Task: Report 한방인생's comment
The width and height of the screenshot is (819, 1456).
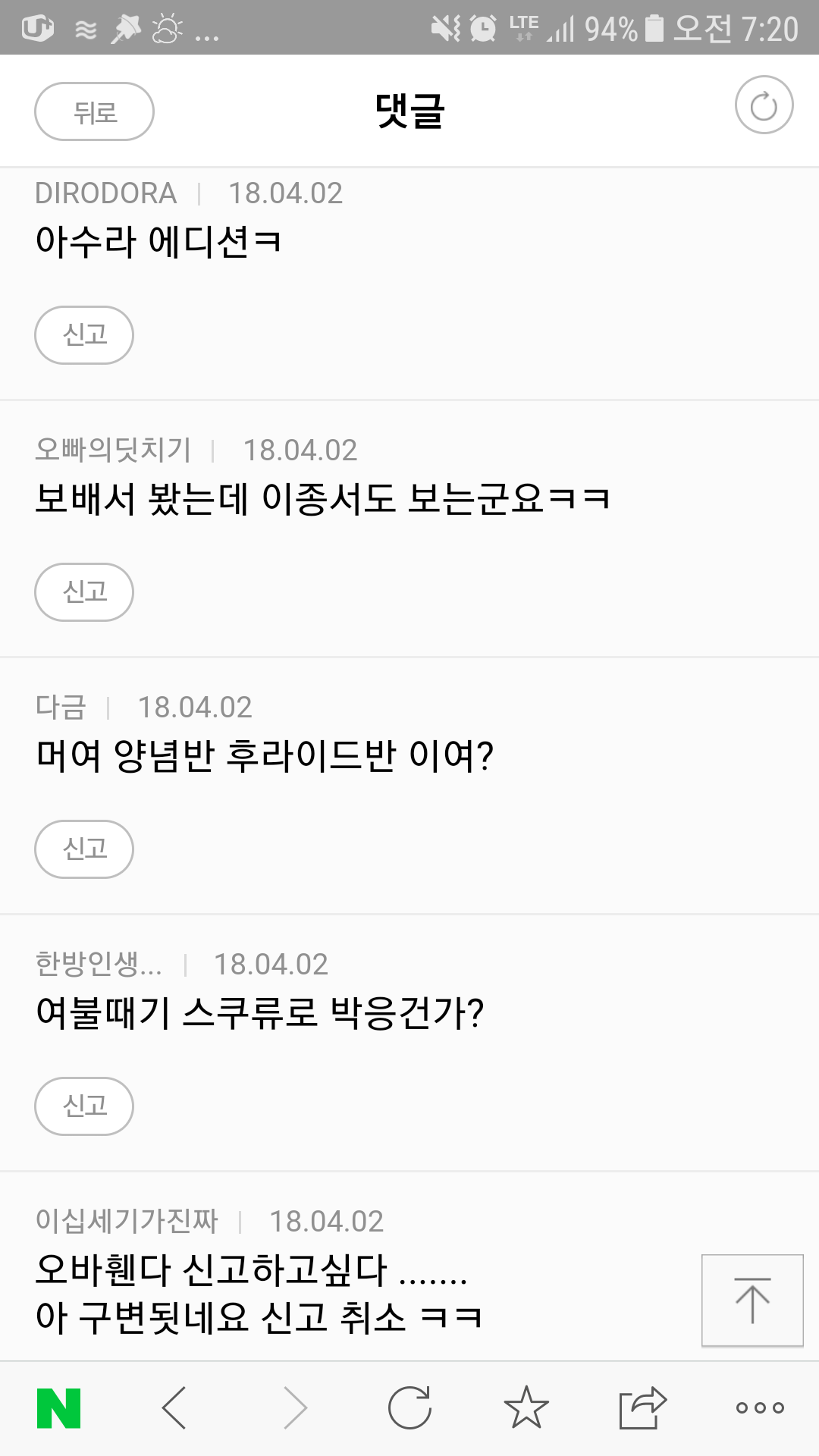Action: (84, 1106)
